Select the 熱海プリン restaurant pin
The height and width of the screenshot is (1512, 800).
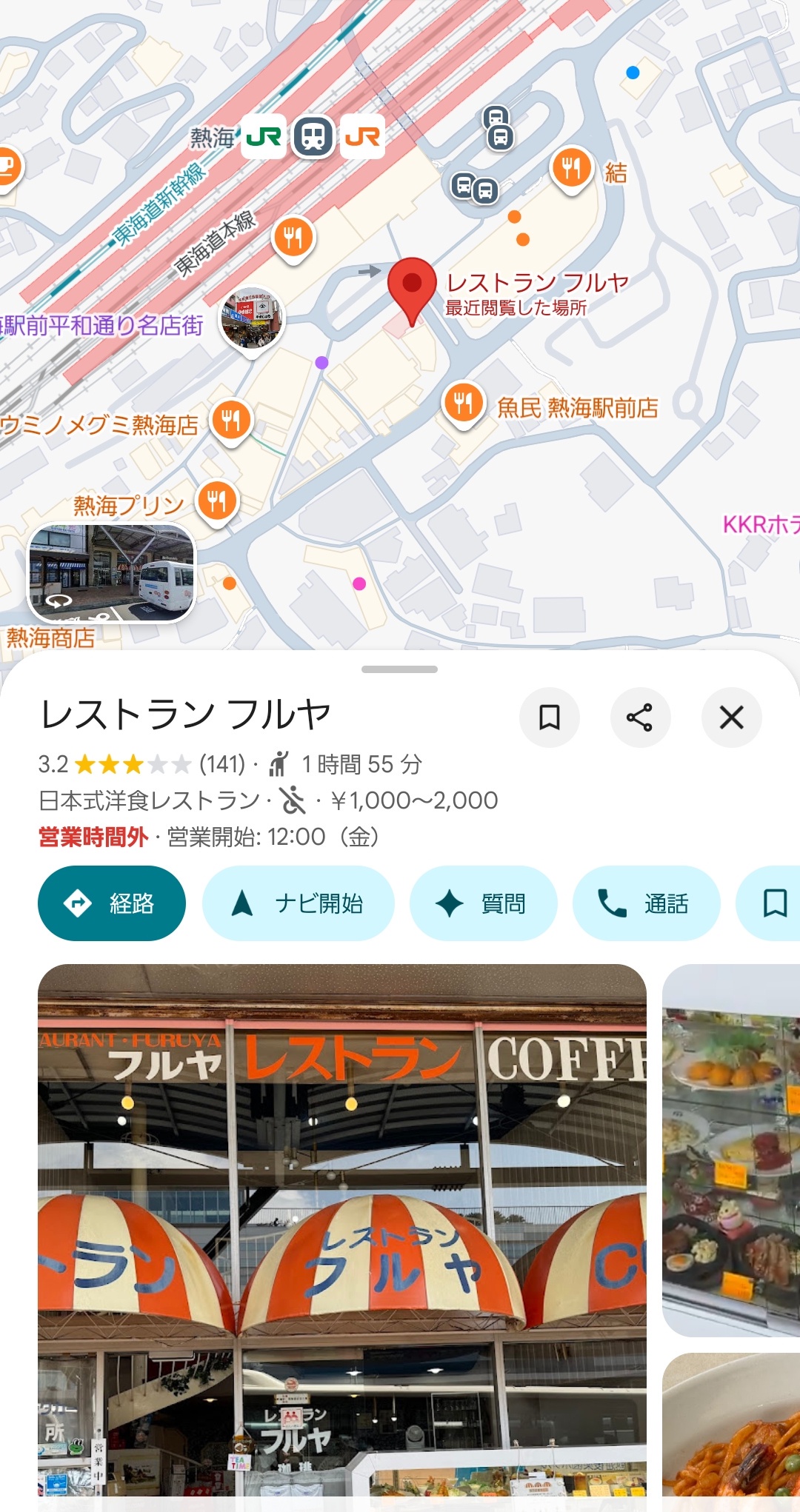[x=217, y=501]
